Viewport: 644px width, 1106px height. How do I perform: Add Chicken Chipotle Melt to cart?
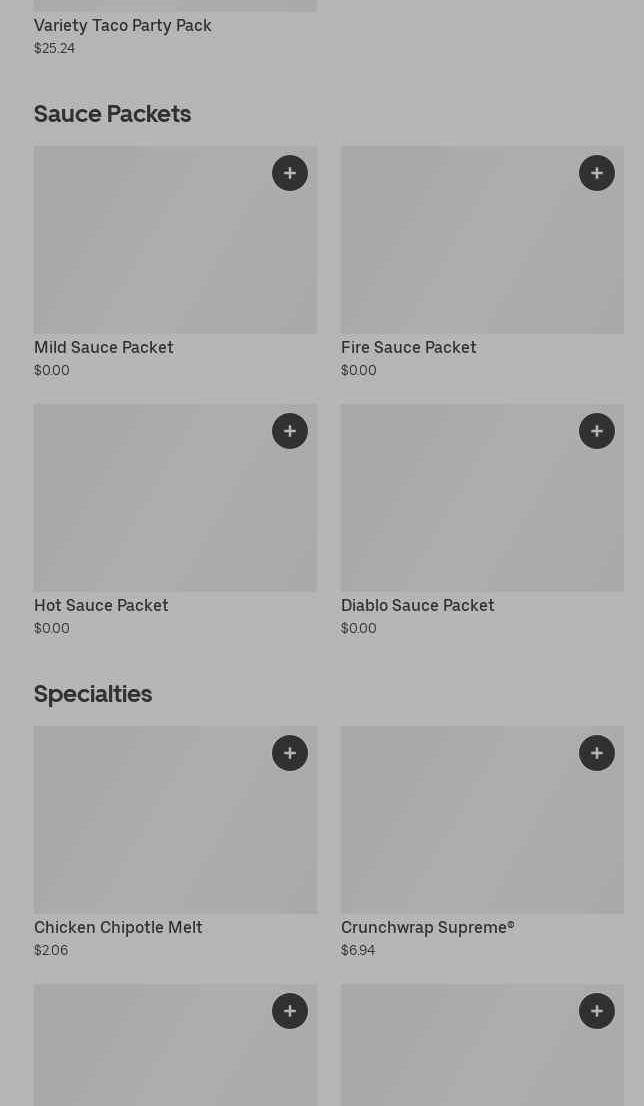coord(290,753)
